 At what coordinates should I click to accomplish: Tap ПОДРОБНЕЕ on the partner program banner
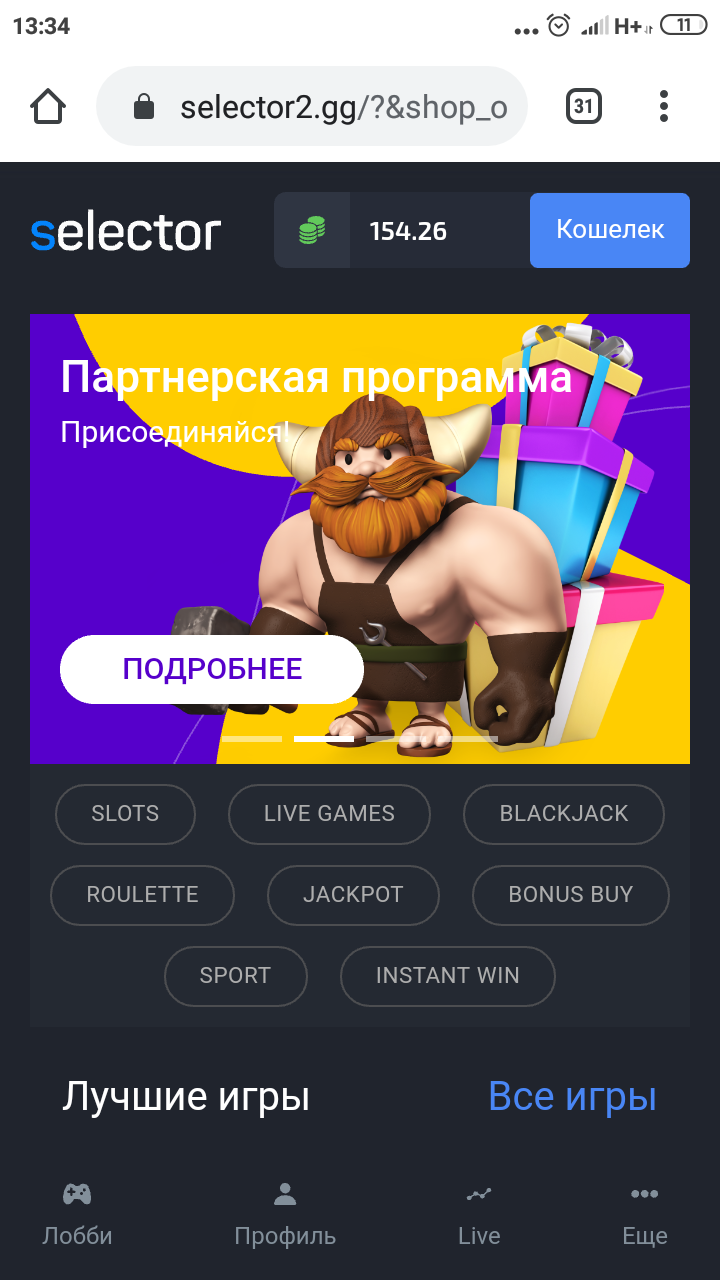pos(212,669)
